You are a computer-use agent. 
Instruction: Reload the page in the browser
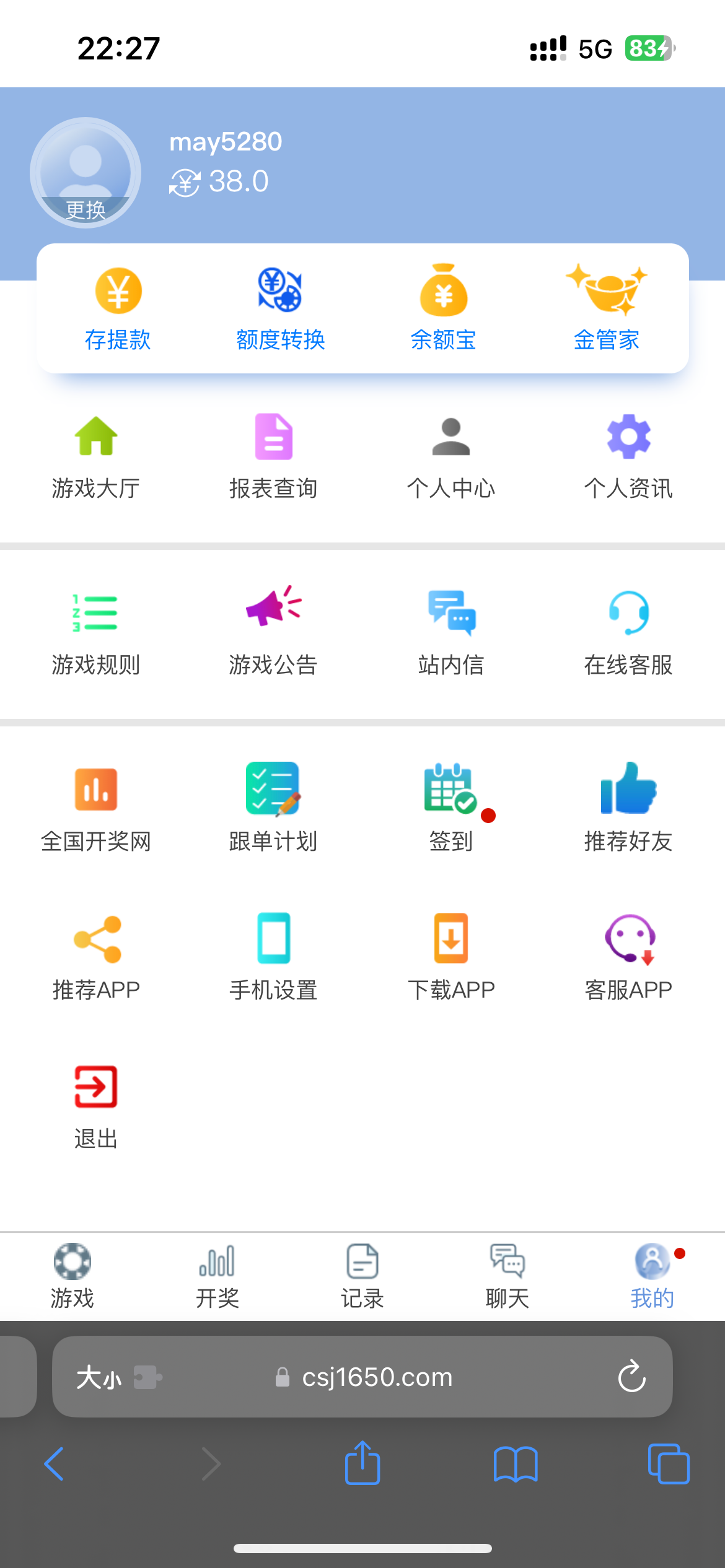[631, 1377]
